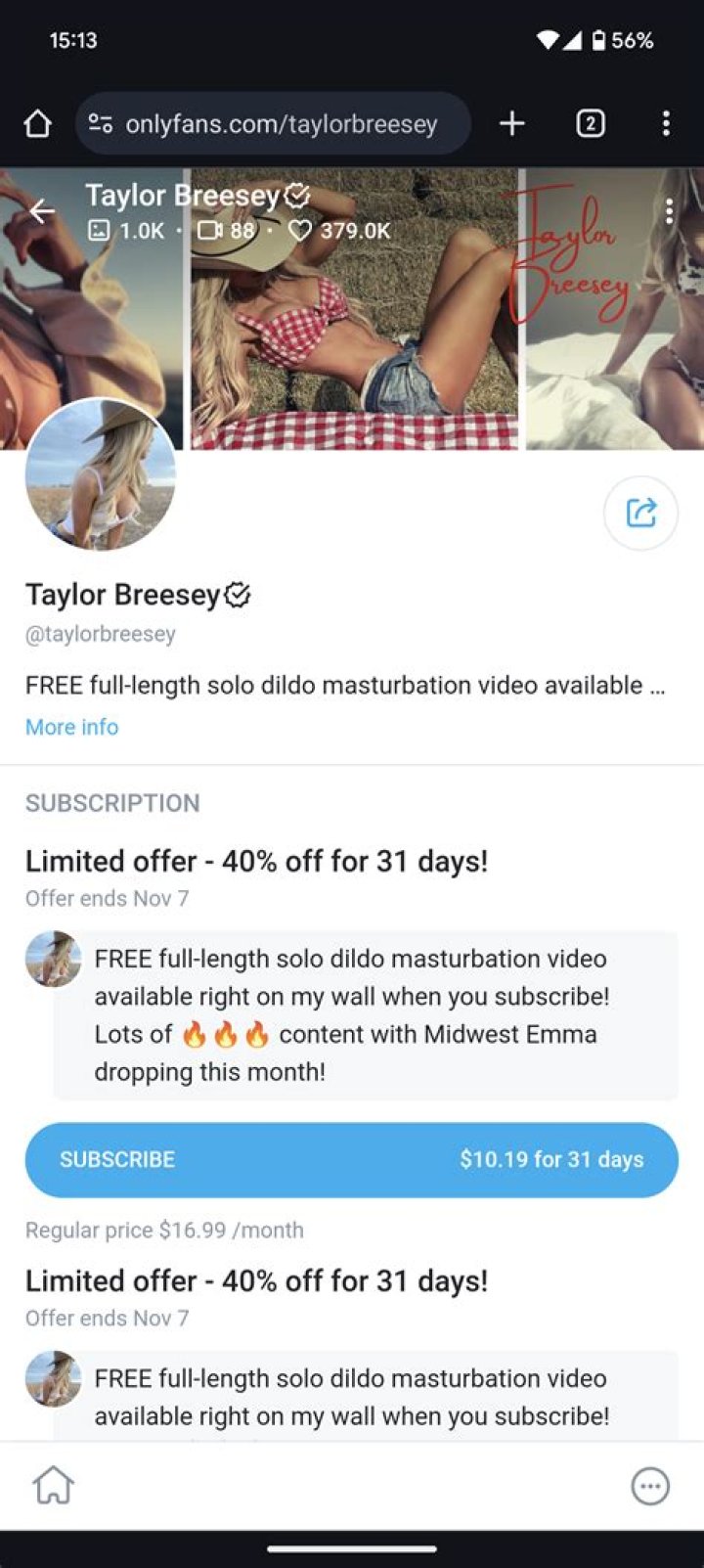The width and height of the screenshot is (704, 1568).
Task: Share this profile
Action: pyautogui.click(x=640, y=513)
